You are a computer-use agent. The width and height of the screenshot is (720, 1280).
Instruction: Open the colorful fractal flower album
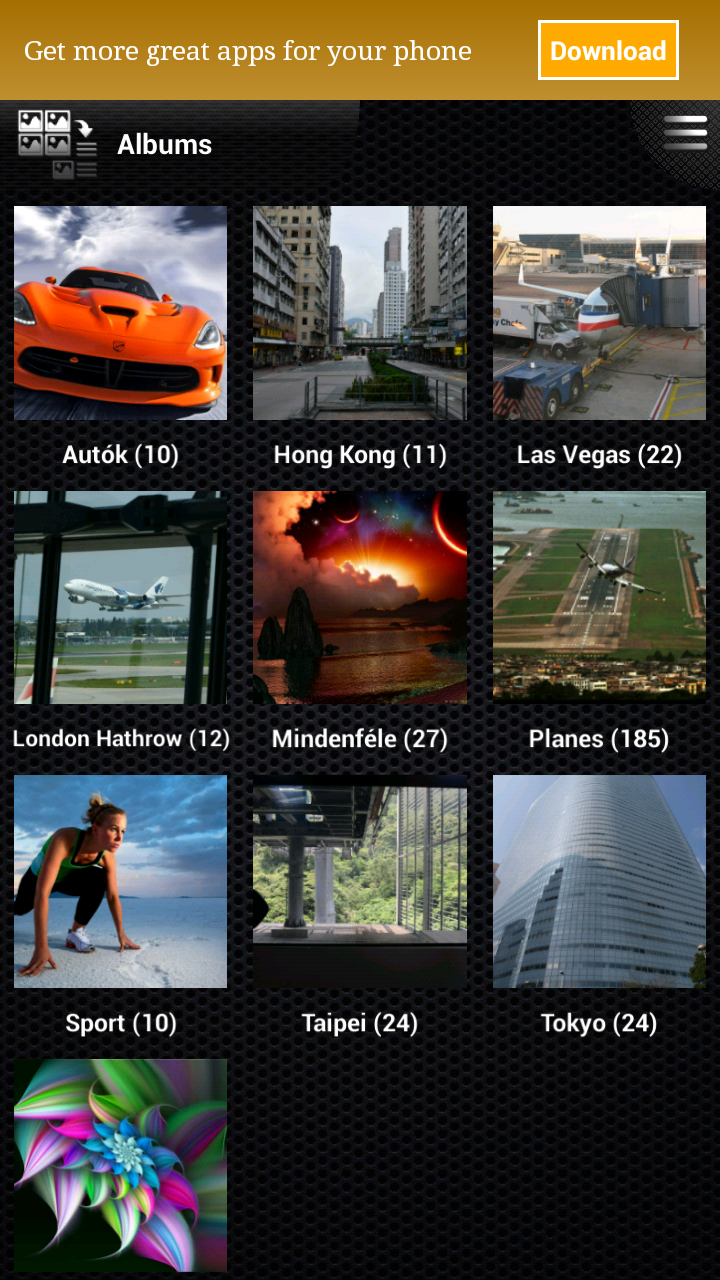pyautogui.click(x=120, y=1165)
